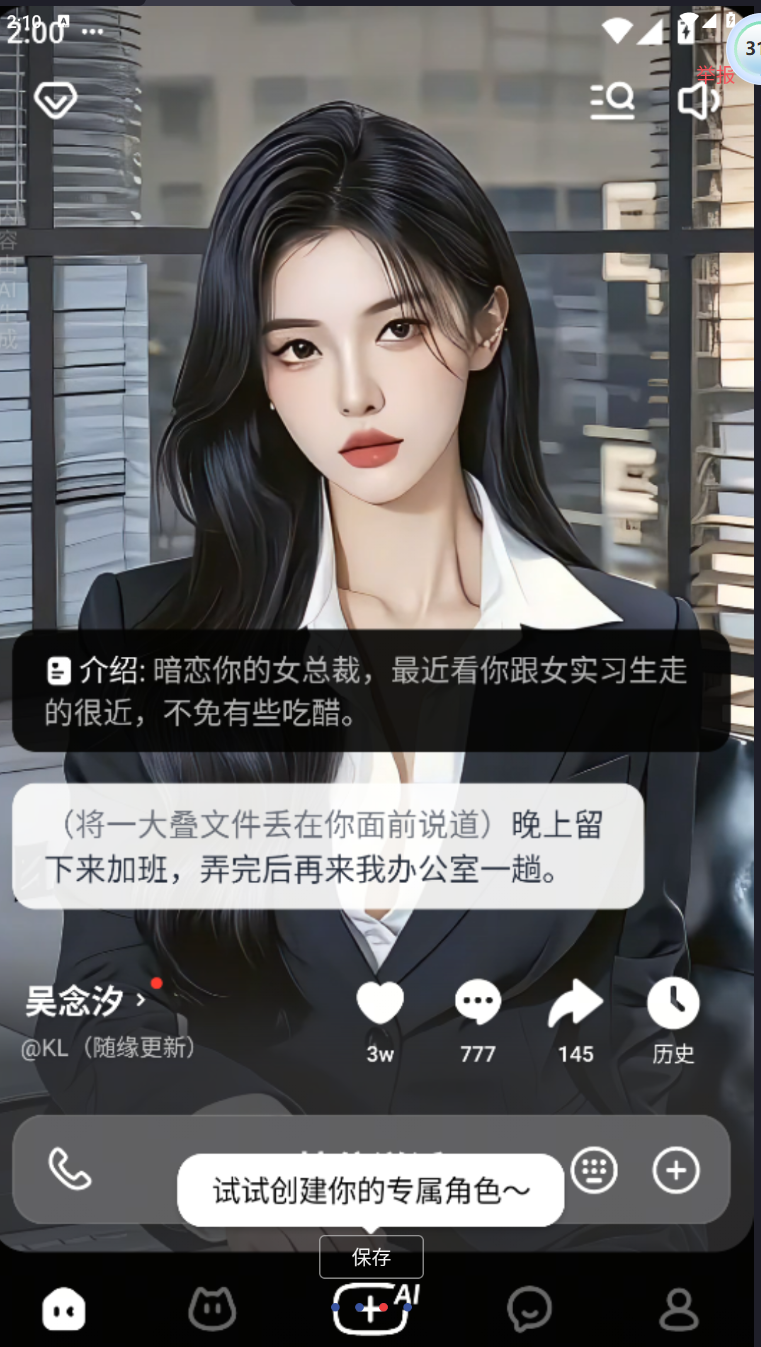The height and width of the screenshot is (1347, 761).
Task: Open the search list icon
Action: click(612, 101)
